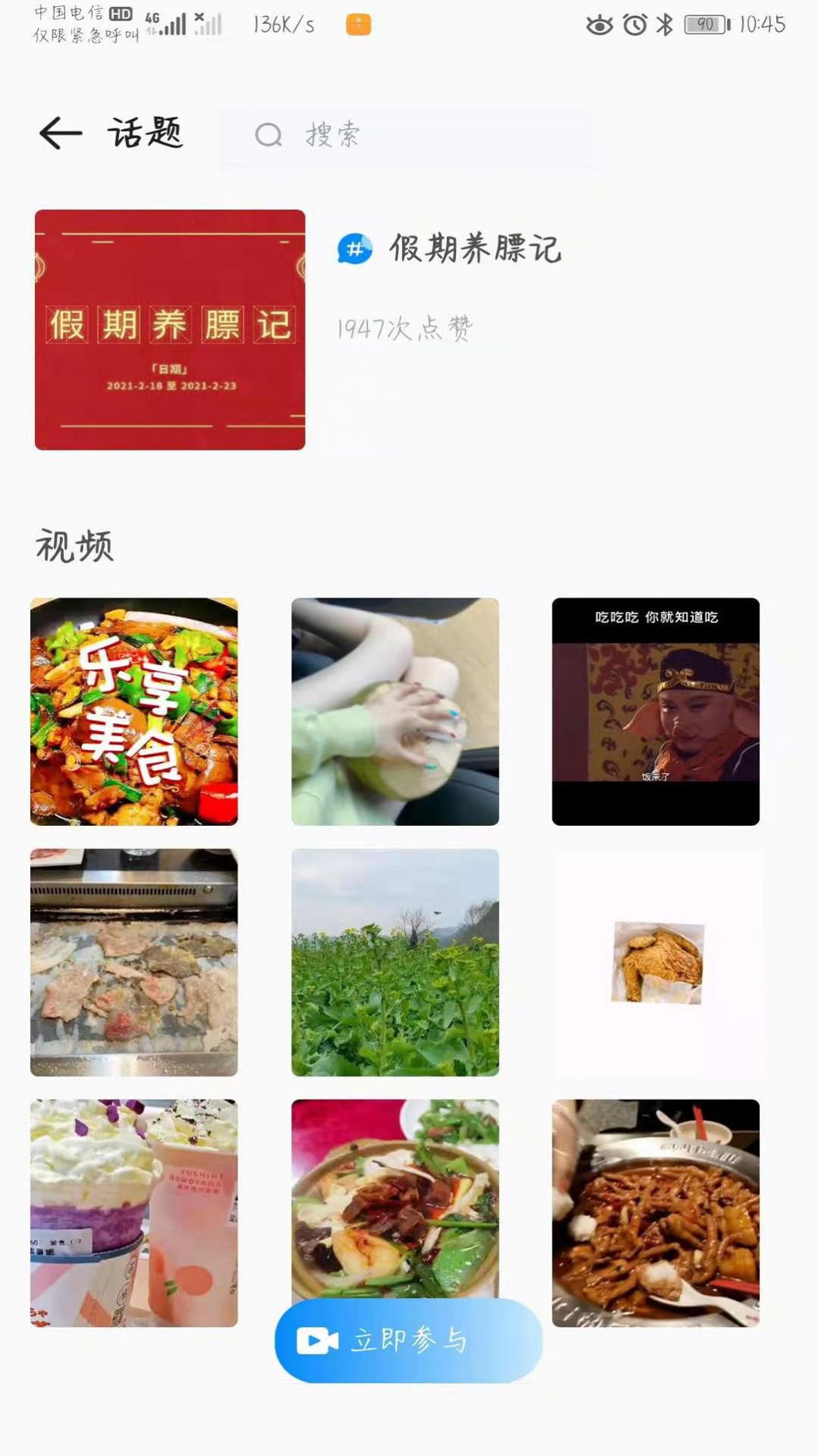Tap the eye protection icon in status bar

coord(599,25)
